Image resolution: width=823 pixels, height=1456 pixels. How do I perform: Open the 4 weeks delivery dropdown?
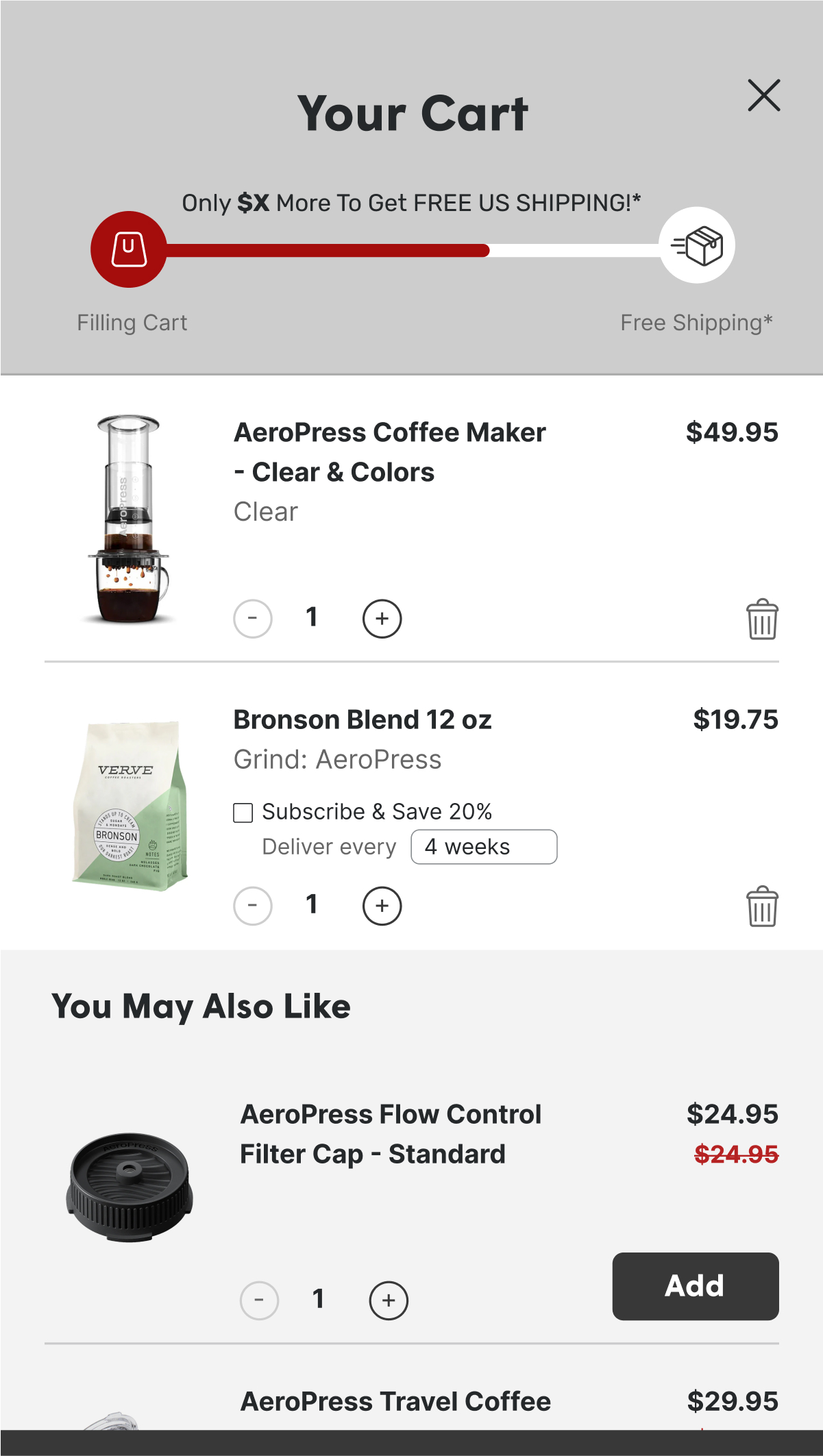pos(484,847)
